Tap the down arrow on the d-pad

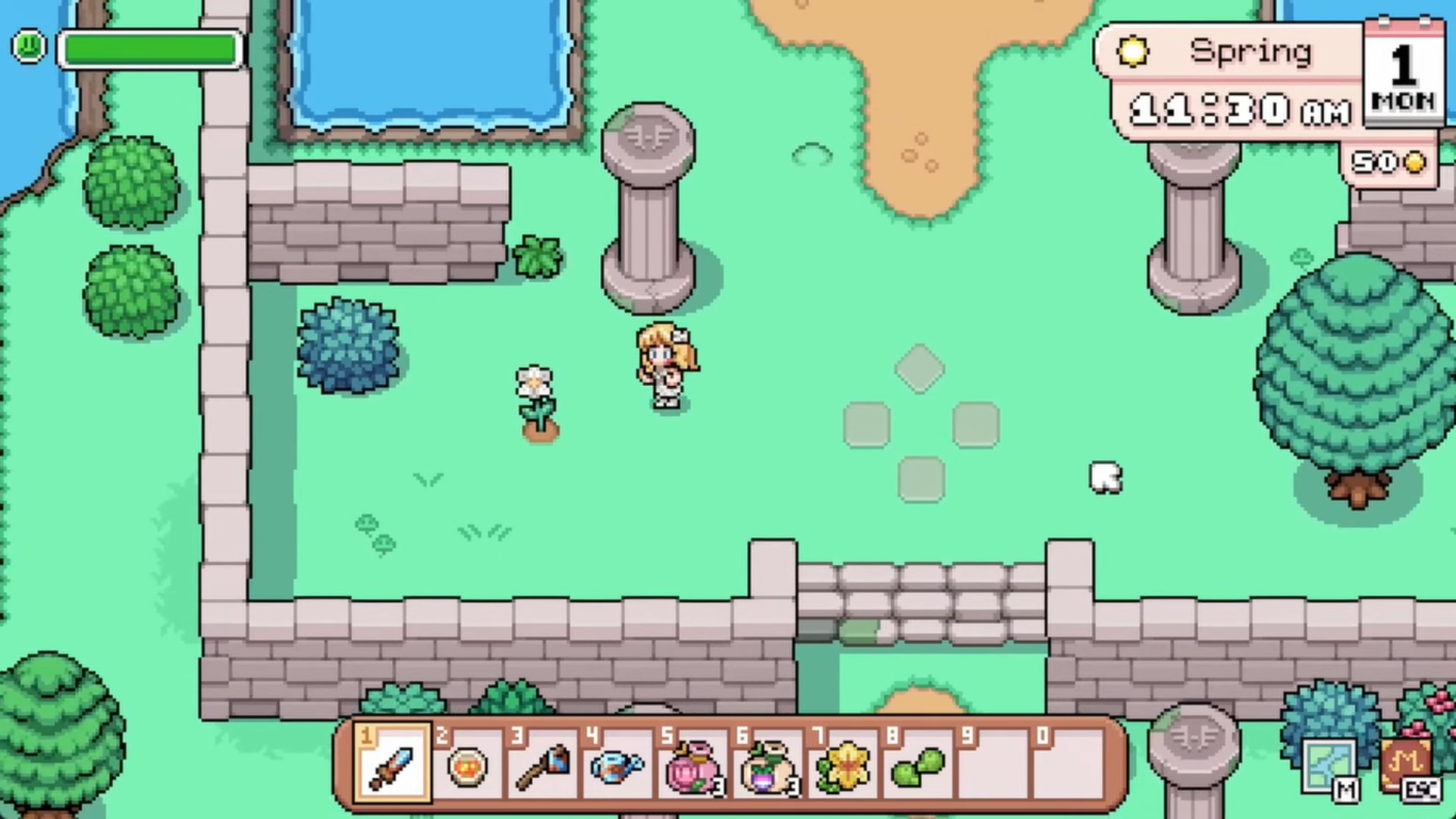click(x=921, y=479)
